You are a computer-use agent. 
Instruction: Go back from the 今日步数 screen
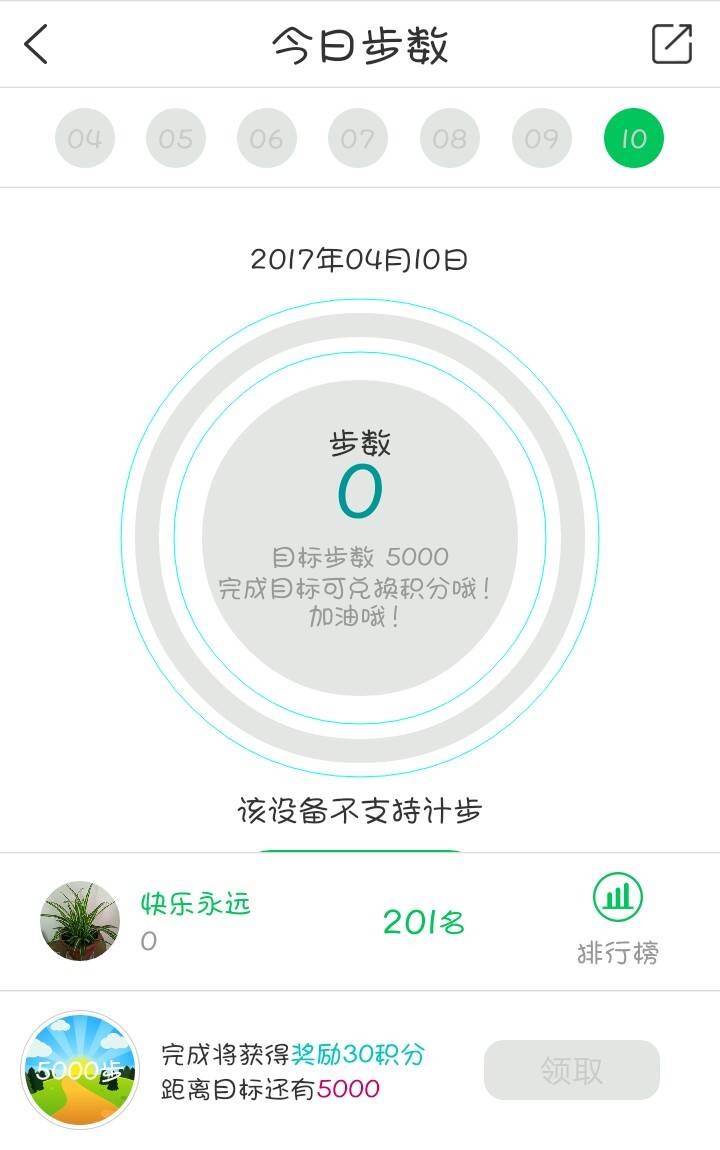click(x=37, y=45)
